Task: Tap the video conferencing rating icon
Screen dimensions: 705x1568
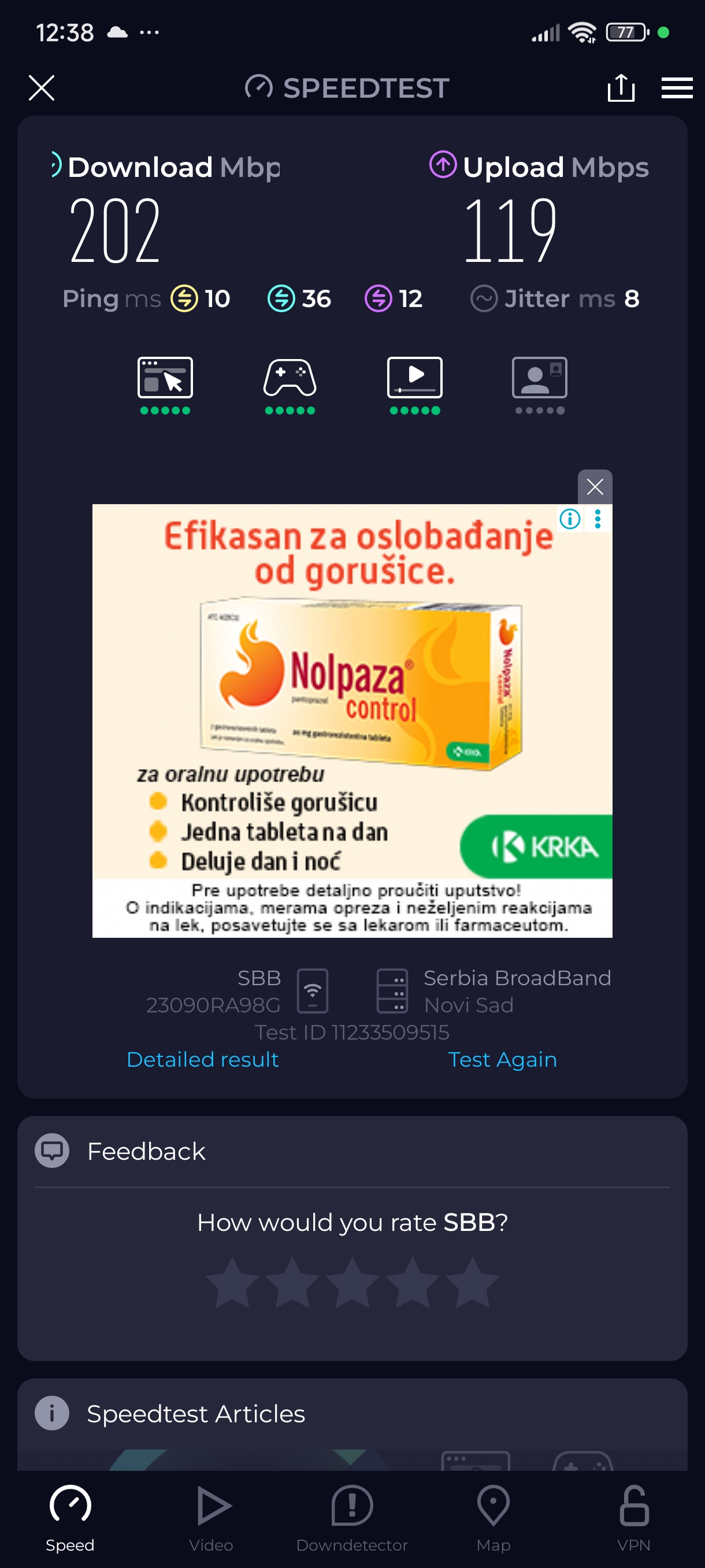Action: pos(540,379)
